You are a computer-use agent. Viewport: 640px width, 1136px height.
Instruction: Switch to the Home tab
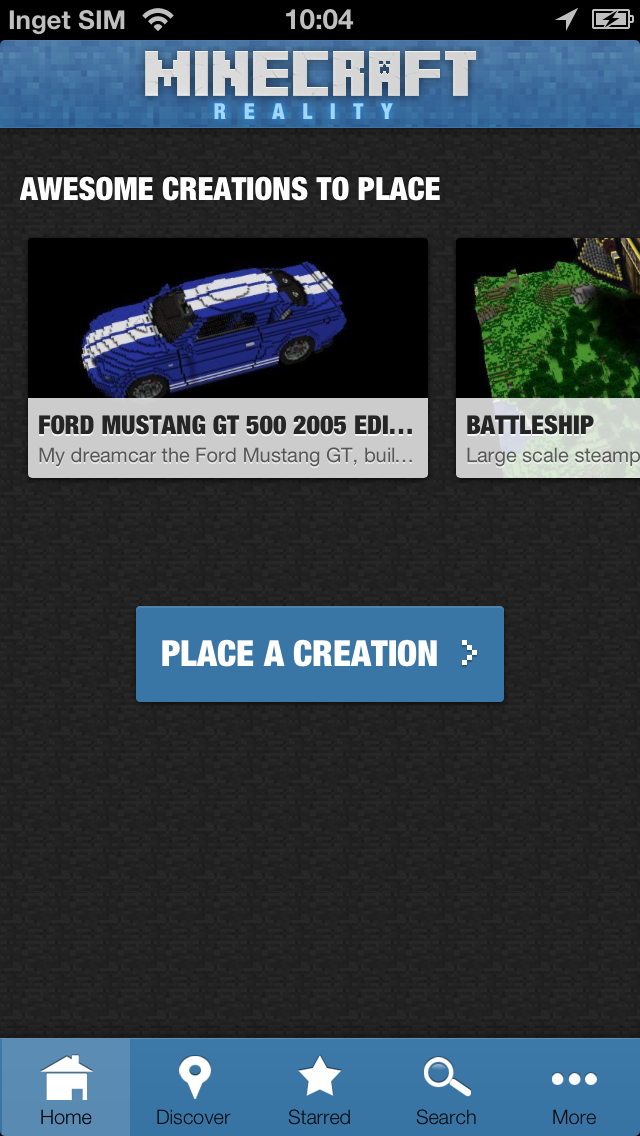pos(66,1088)
